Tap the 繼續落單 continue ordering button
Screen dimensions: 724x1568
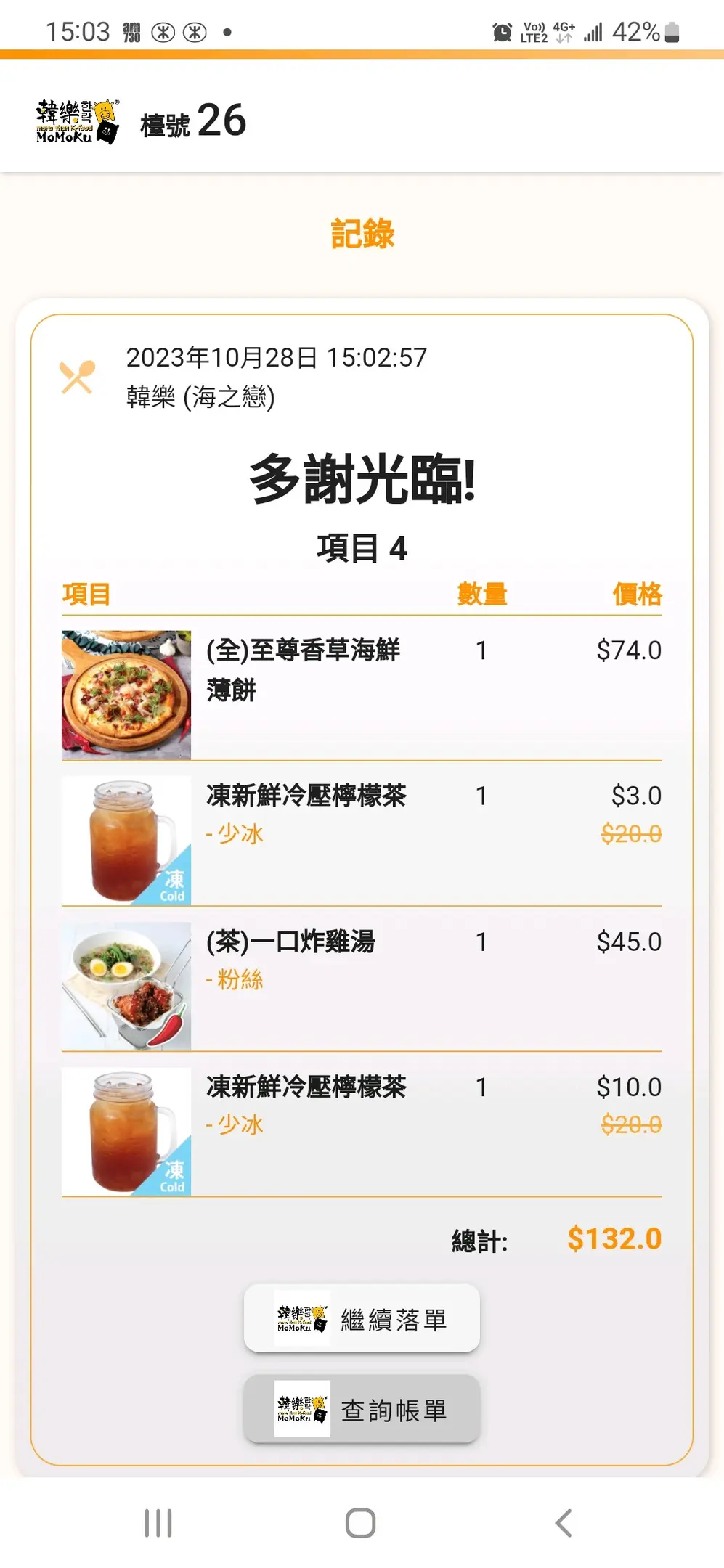point(362,1318)
